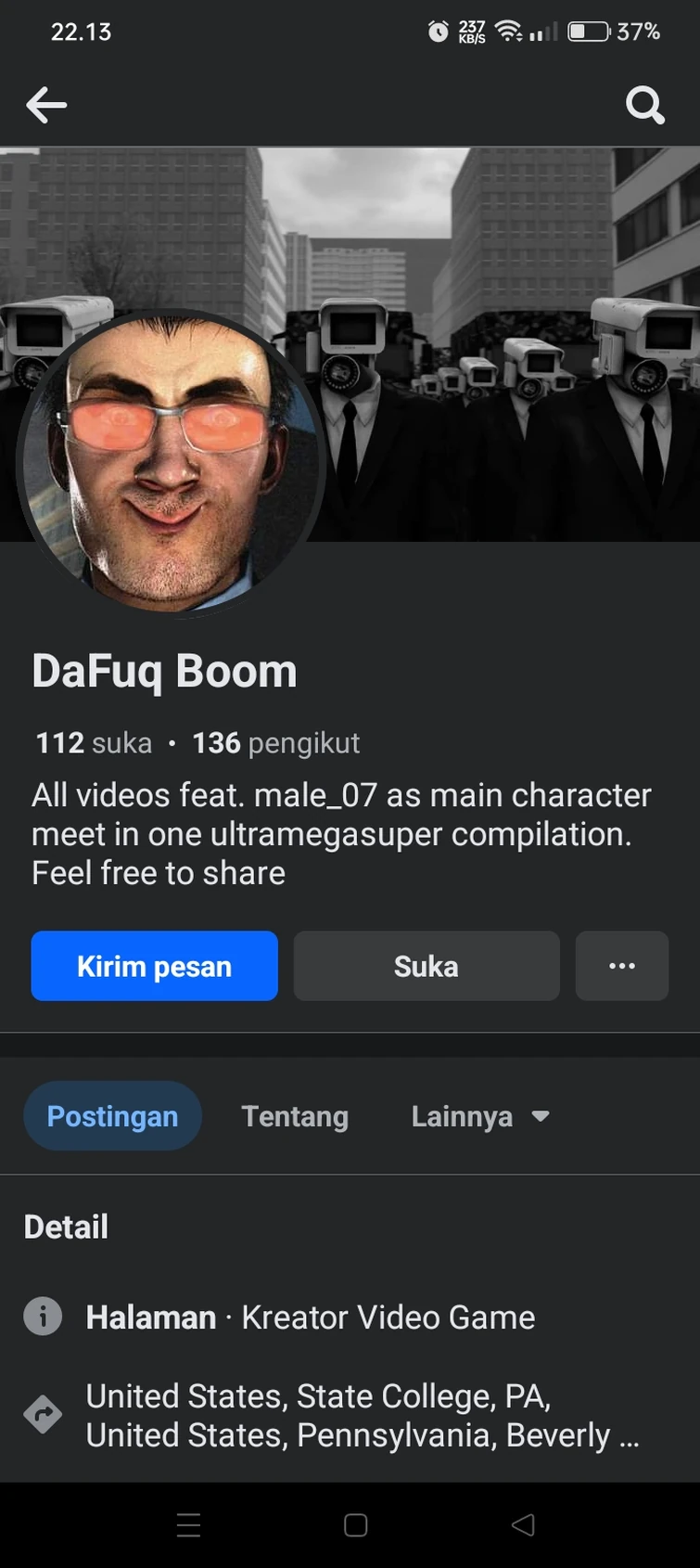Tap the alarm clock icon in status bar
The height and width of the screenshot is (1568, 700).
[x=438, y=32]
